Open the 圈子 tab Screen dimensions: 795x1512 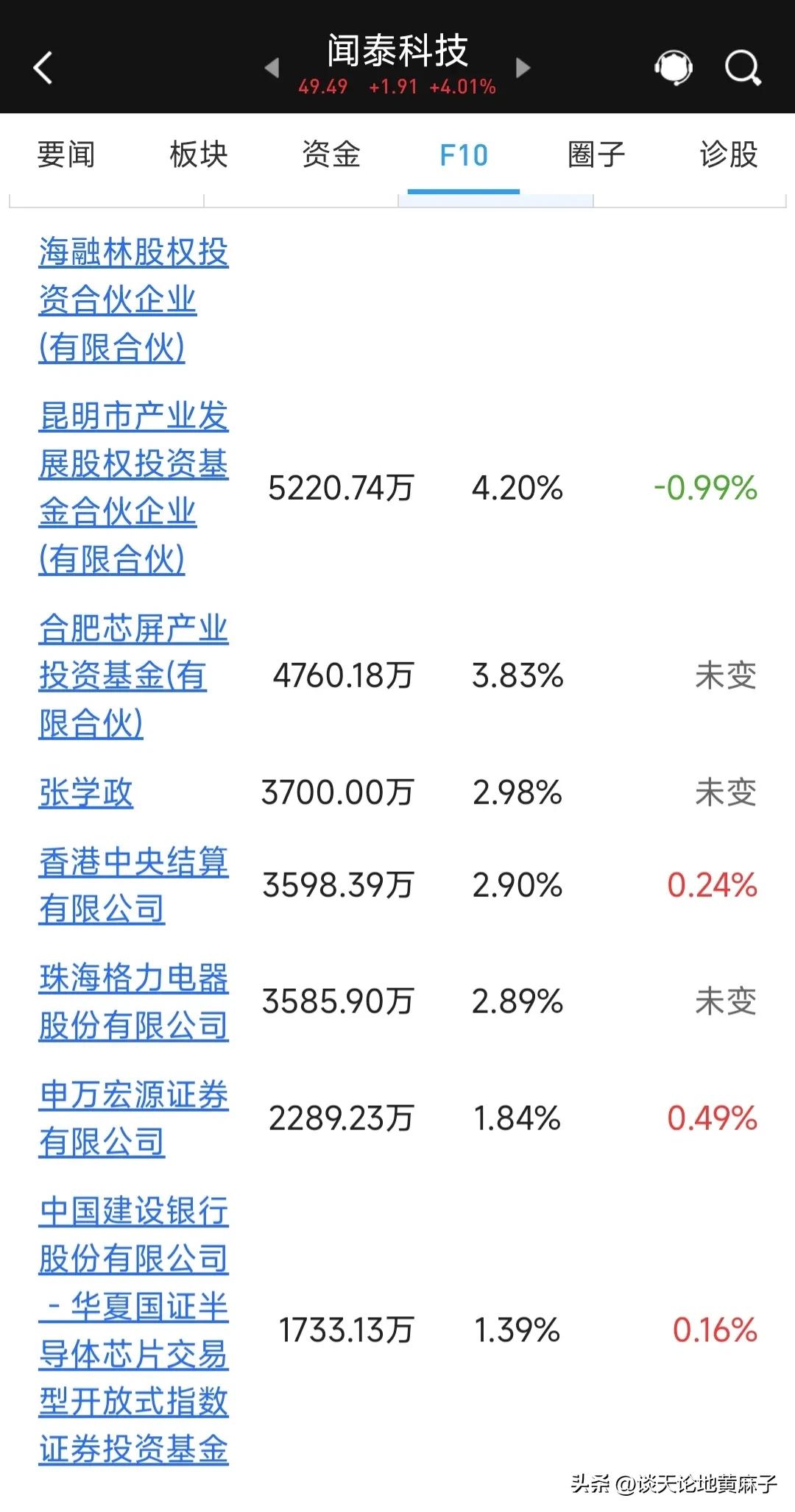[596, 156]
